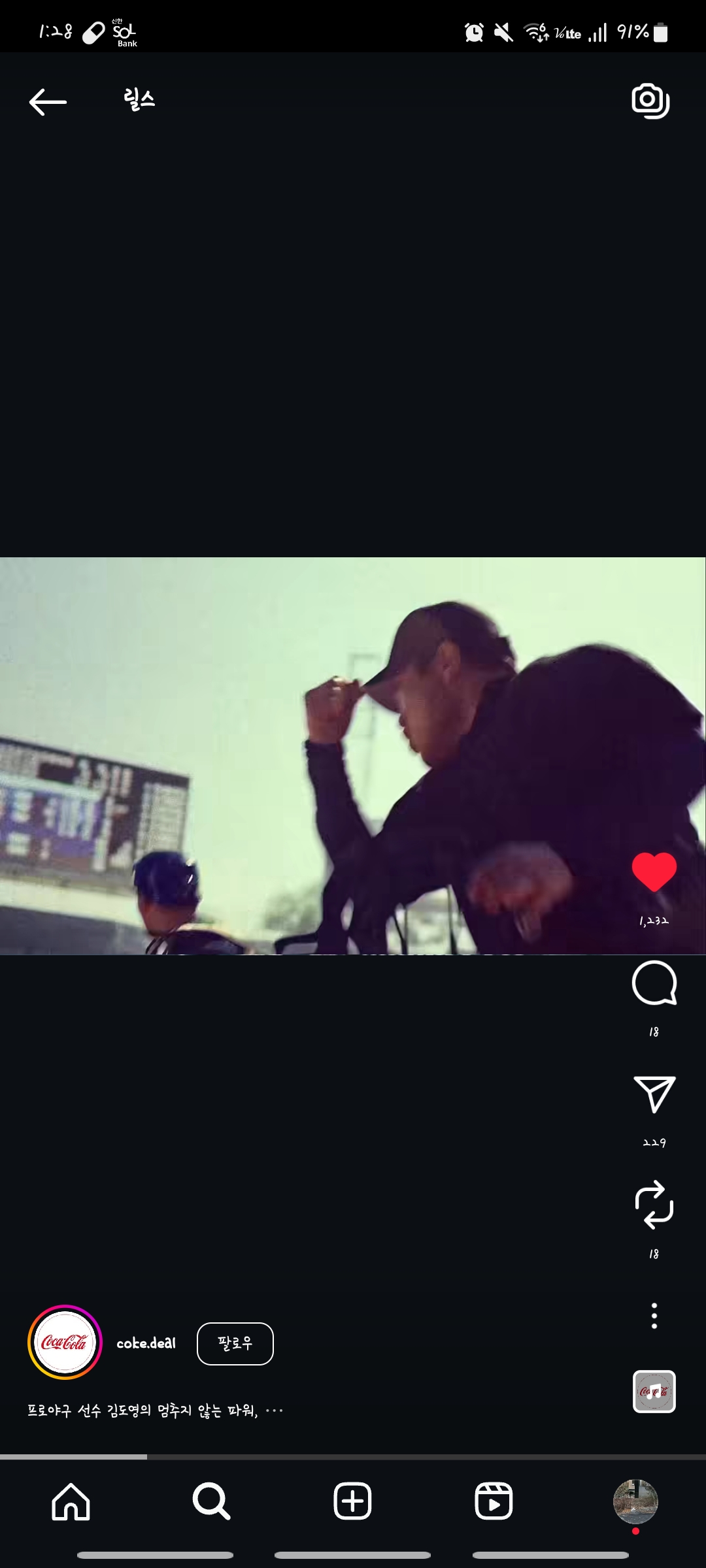Go back from the Reels viewer
This screenshot has width=706, height=1568.
pos(48,102)
